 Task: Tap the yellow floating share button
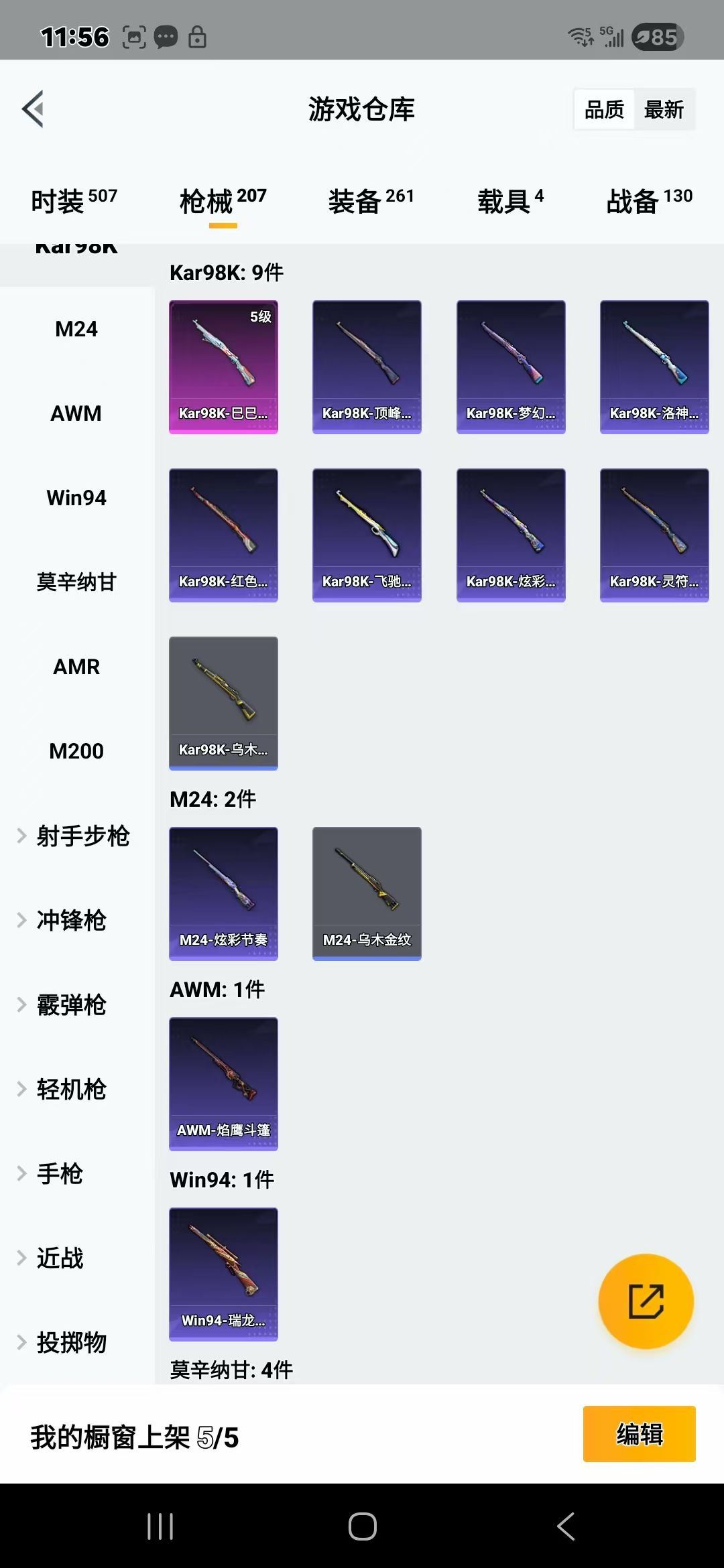[646, 1301]
